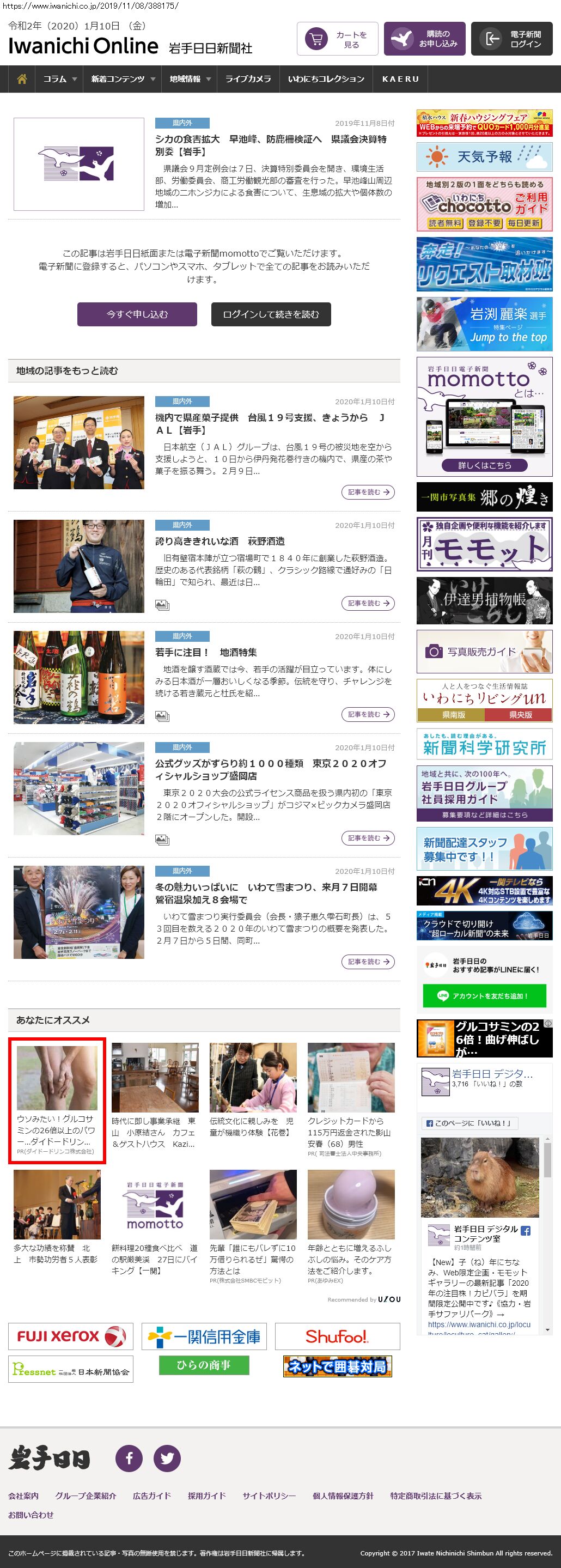Read the JAL 県産菓子提供 article
Screen dimensions: 561x1568
pos(368,492)
